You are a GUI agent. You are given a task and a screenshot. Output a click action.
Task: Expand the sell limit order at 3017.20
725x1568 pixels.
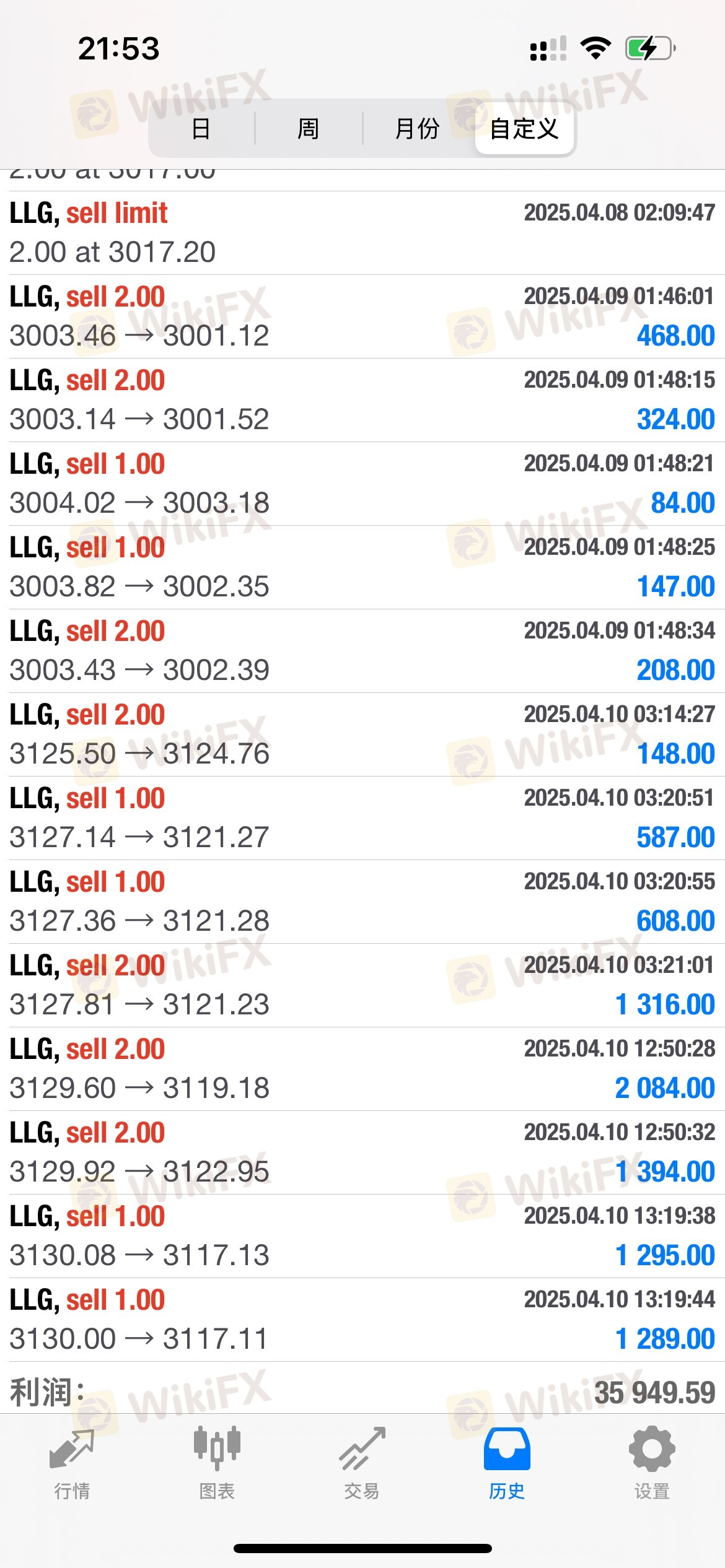362,233
